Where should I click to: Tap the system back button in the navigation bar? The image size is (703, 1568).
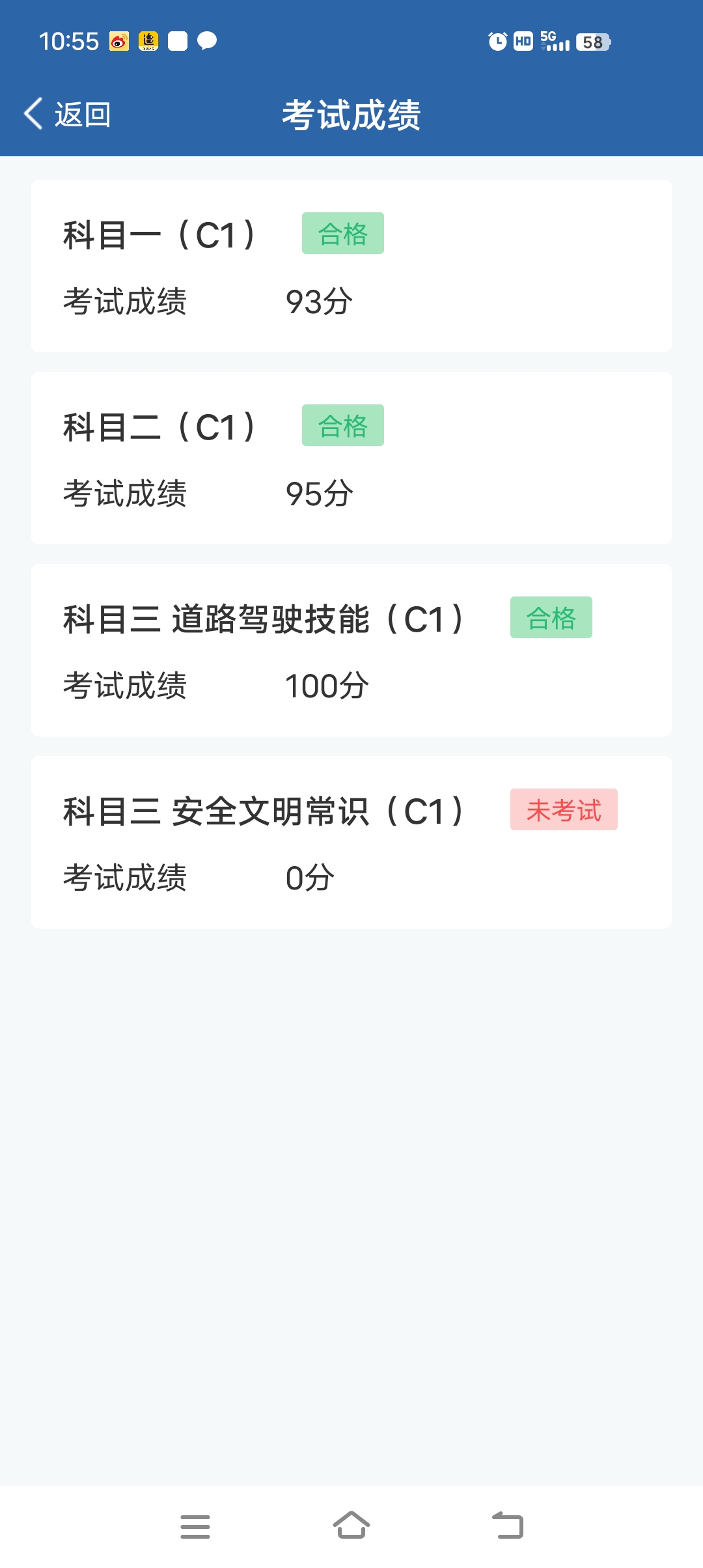pos(508,1525)
